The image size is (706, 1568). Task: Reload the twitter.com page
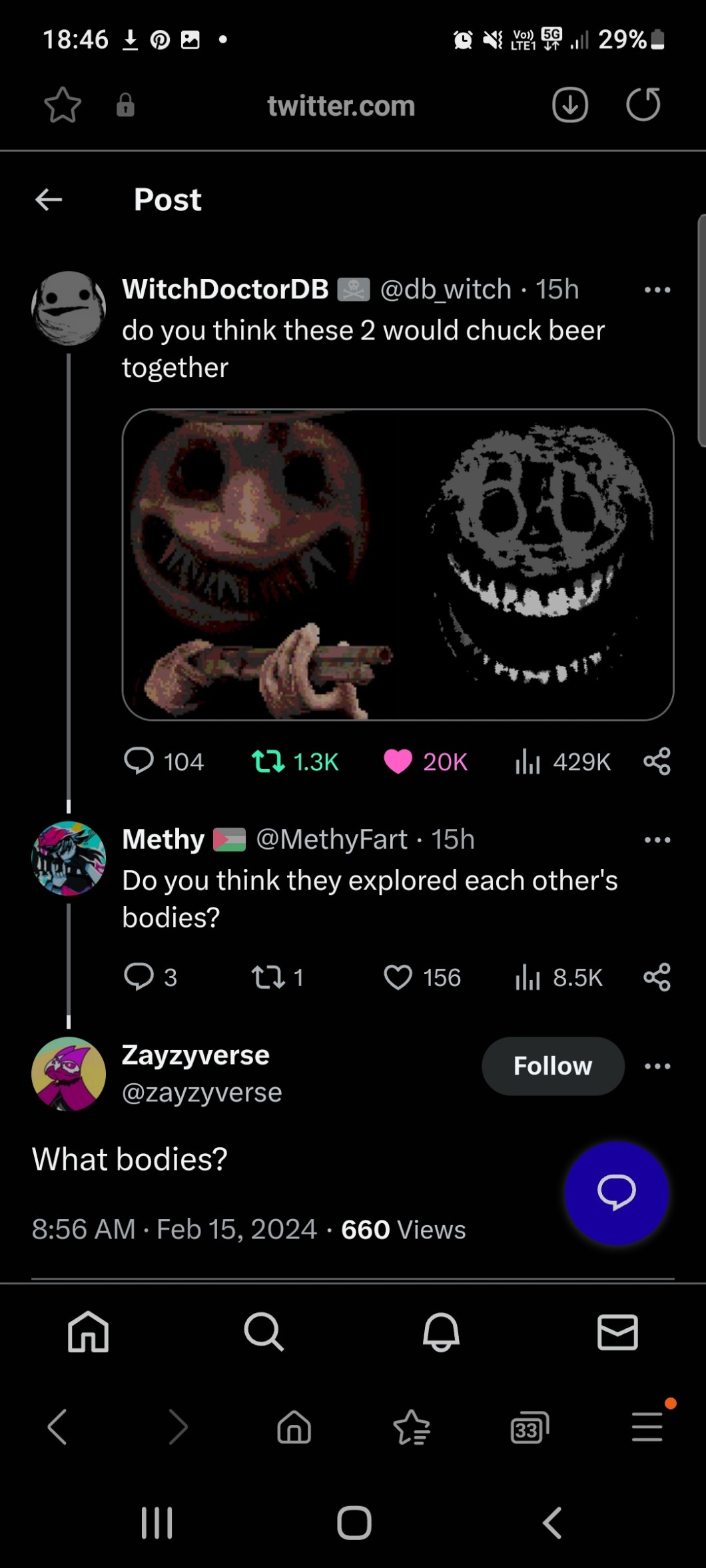pyautogui.click(x=643, y=105)
